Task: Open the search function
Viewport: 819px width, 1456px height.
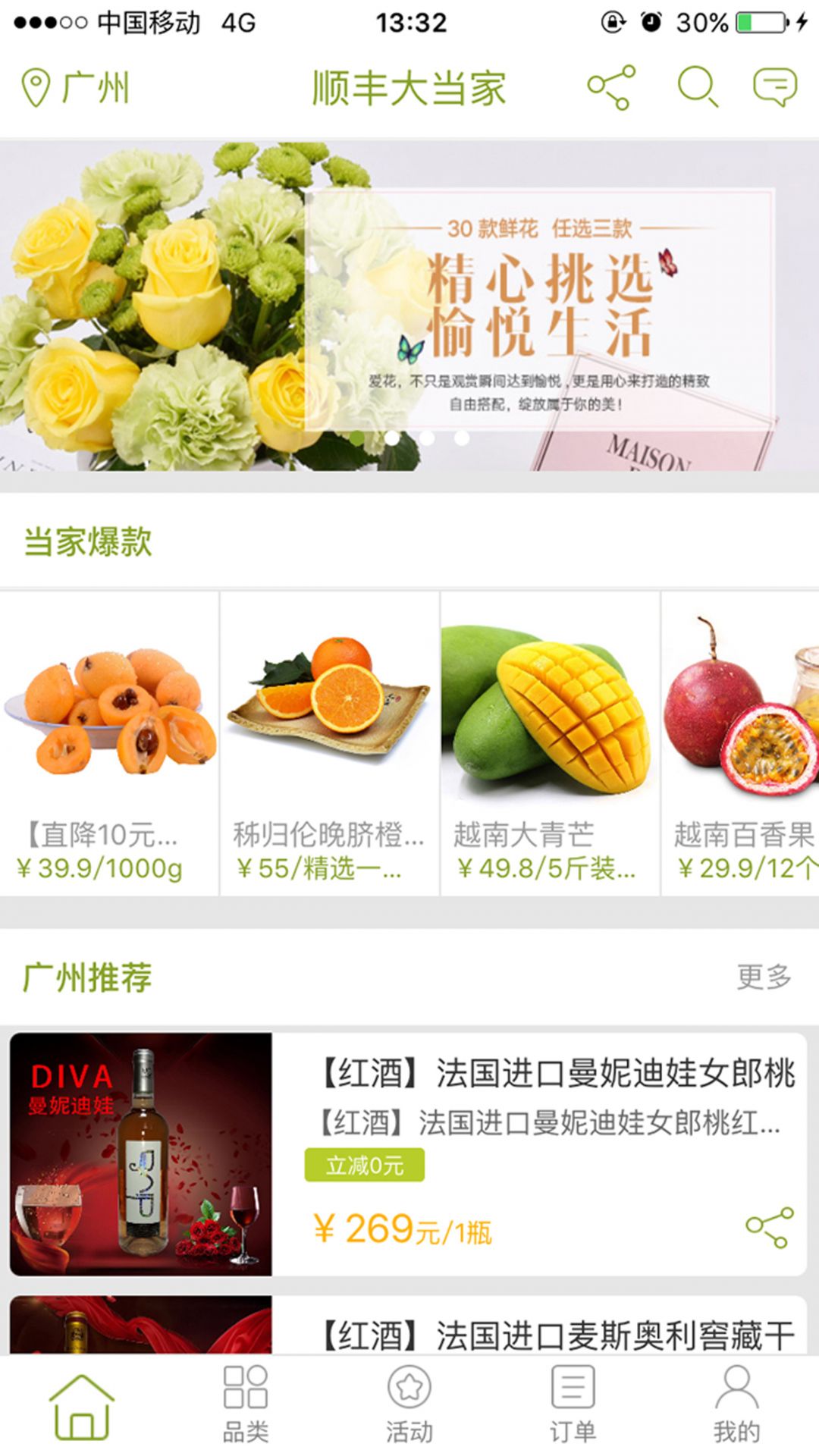Action: [699, 88]
